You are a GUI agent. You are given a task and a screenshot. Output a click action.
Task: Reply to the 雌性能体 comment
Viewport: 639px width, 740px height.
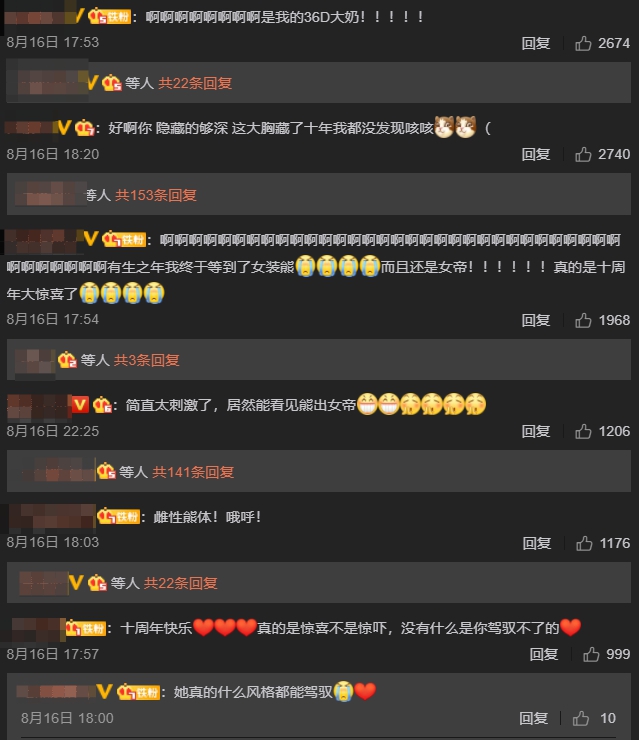pos(536,543)
